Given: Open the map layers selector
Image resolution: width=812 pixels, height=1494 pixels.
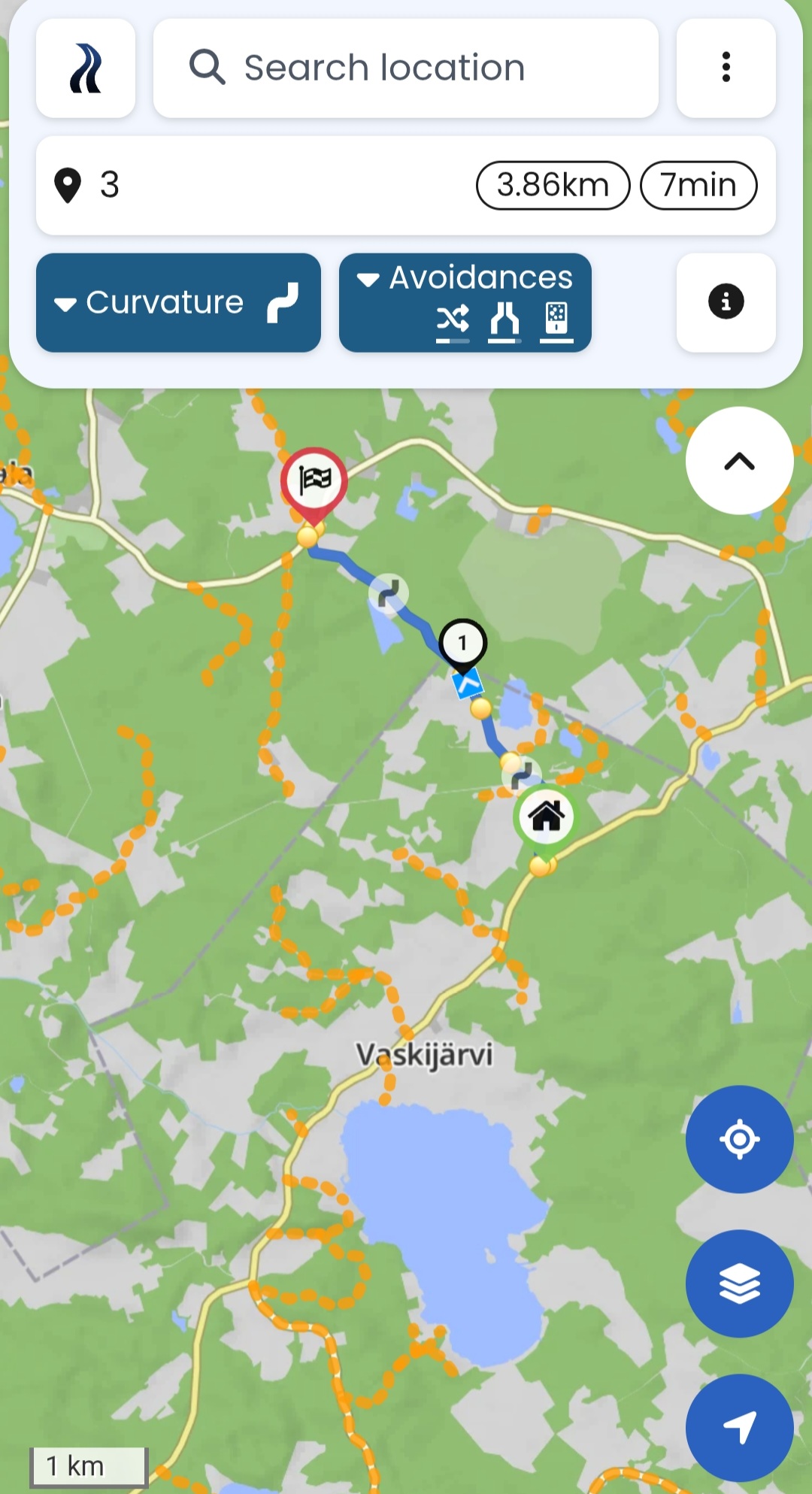Looking at the screenshot, I should pyautogui.click(x=739, y=1283).
